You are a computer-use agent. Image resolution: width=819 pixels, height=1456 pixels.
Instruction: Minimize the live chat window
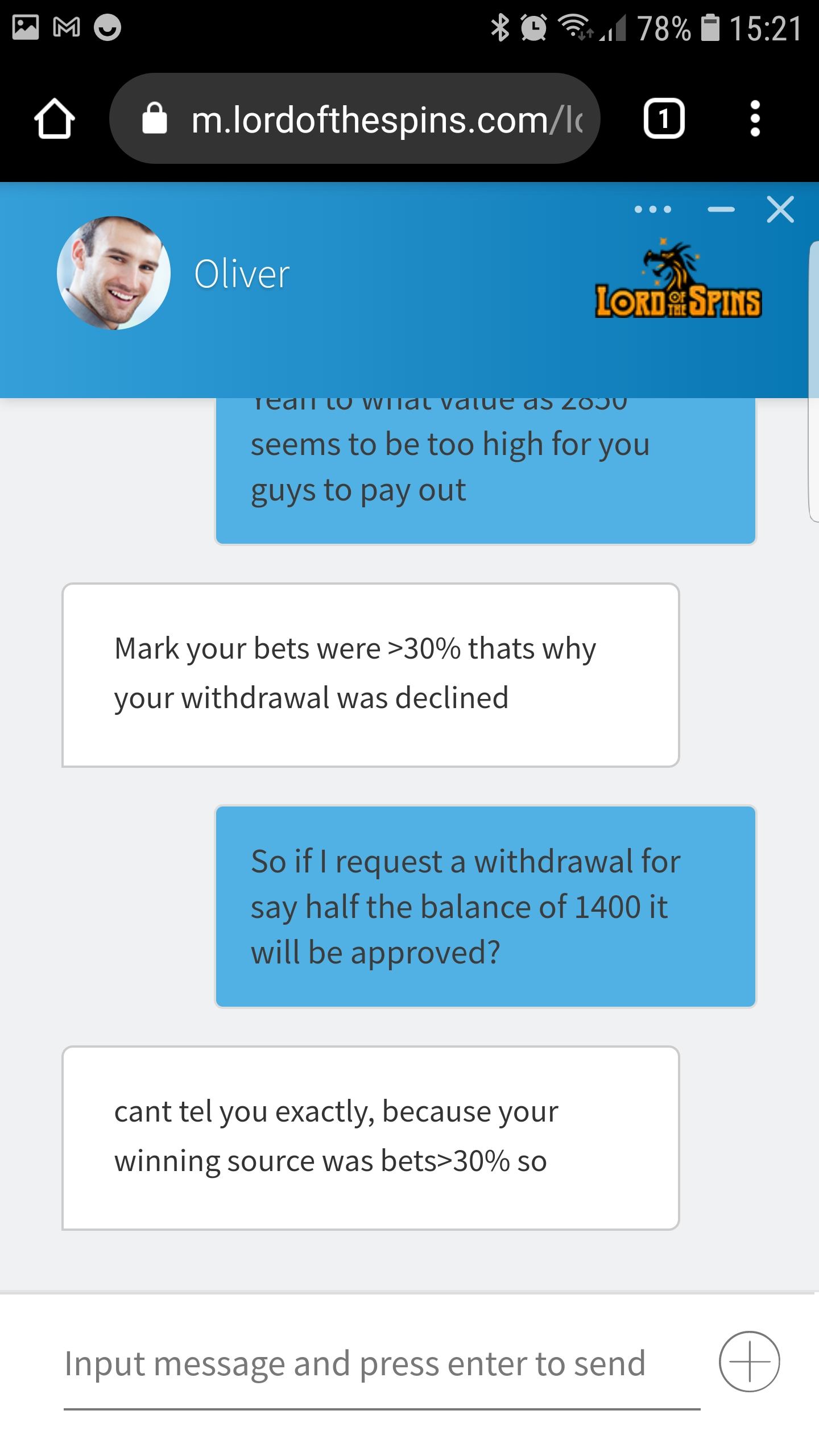tap(721, 210)
